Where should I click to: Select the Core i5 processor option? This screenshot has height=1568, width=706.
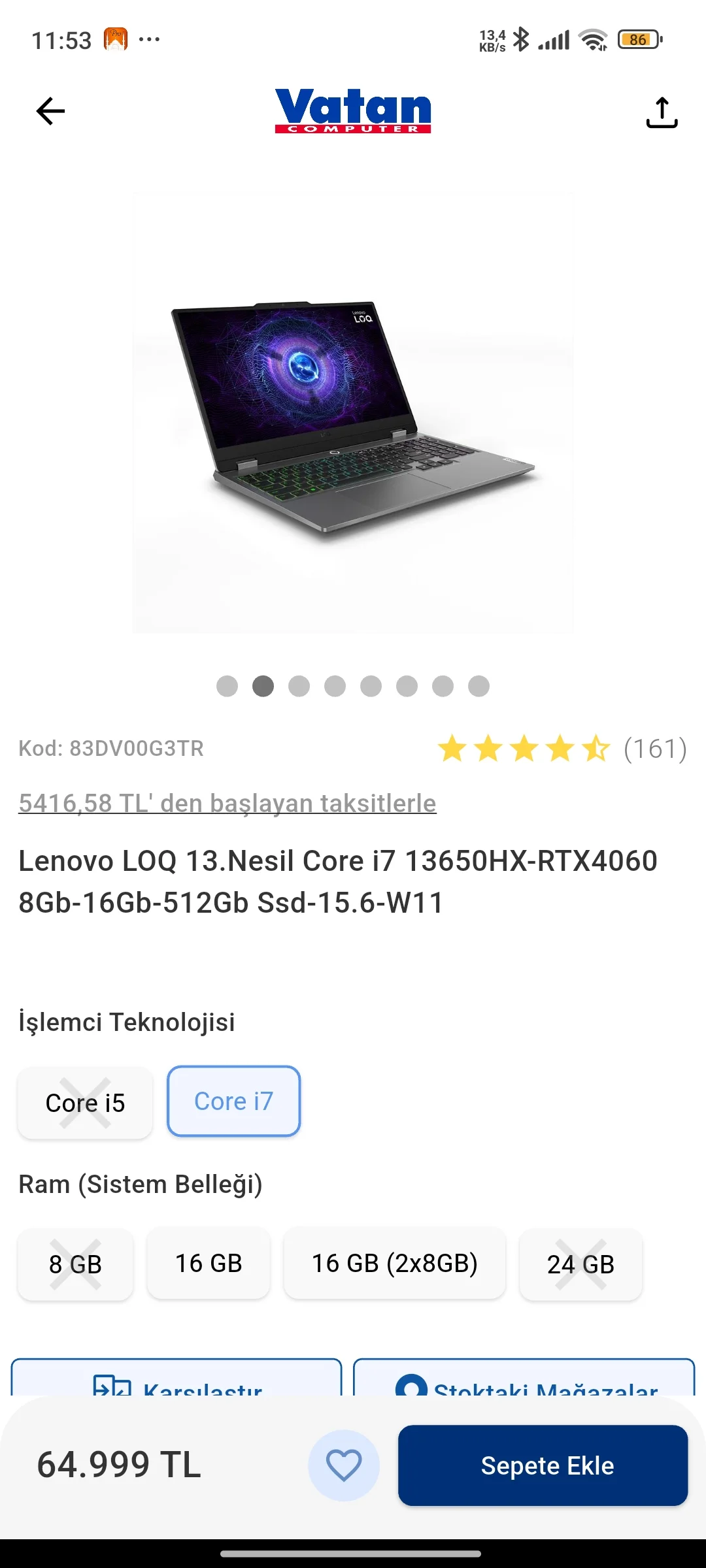point(85,1103)
